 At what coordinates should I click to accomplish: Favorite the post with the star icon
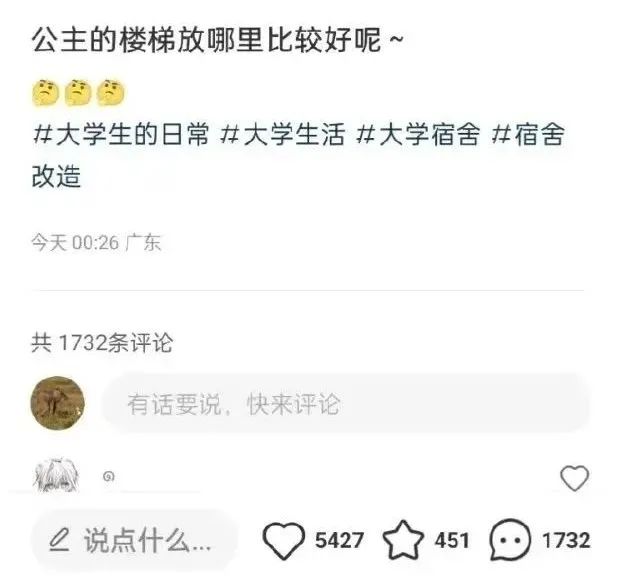pyautogui.click(x=404, y=541)
